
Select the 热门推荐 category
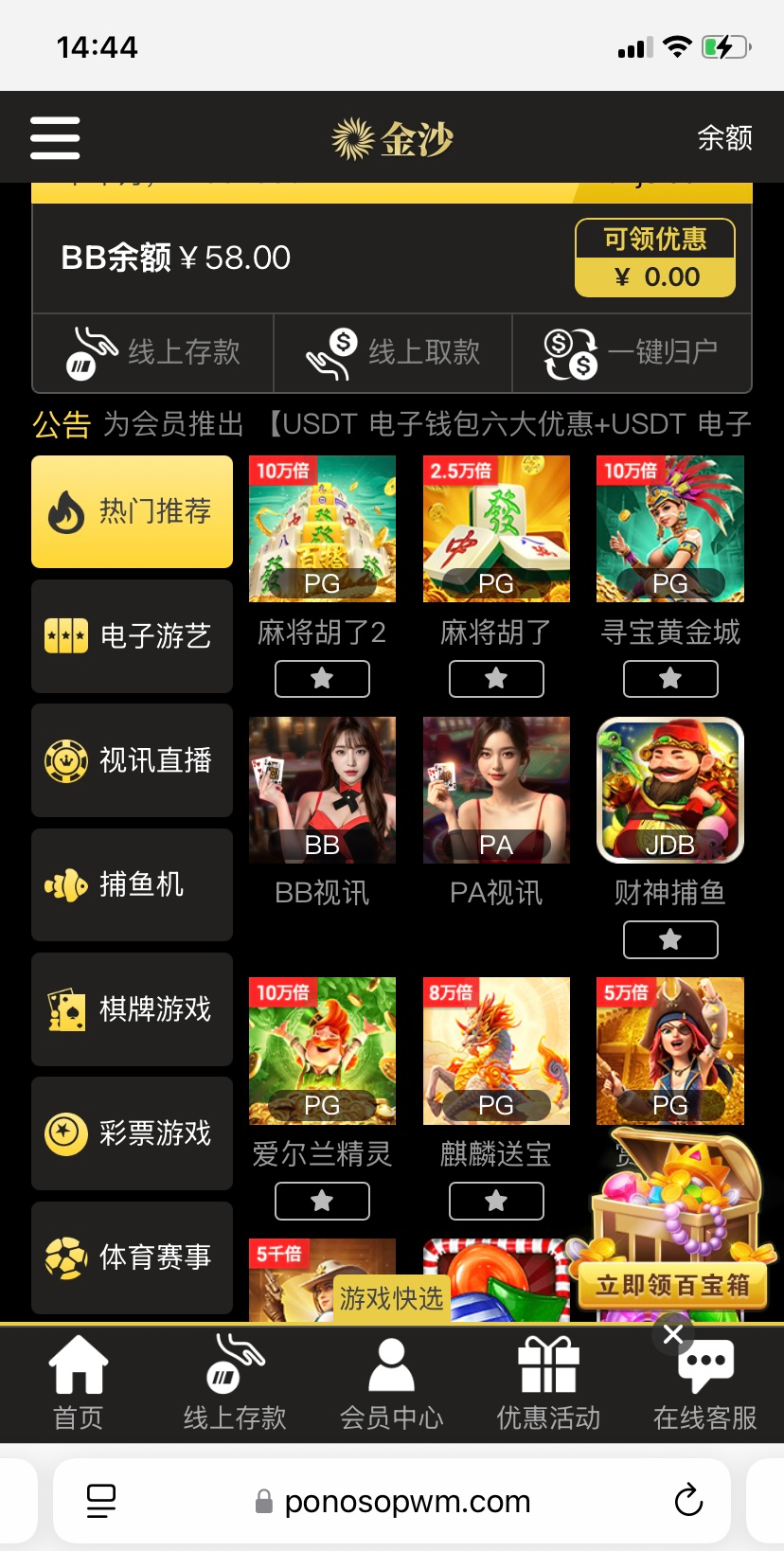(x=132, y=511)
